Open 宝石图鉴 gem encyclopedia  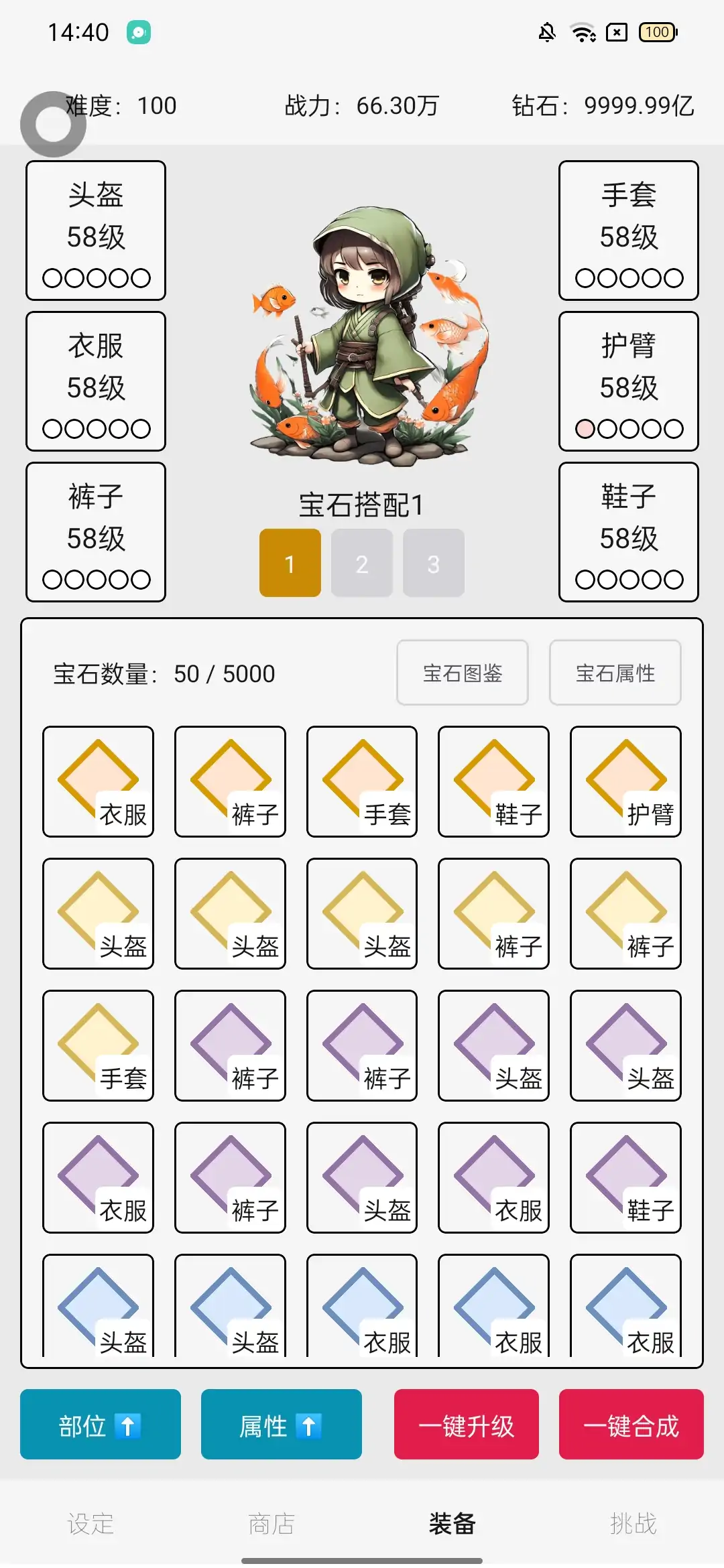(462, 673)
